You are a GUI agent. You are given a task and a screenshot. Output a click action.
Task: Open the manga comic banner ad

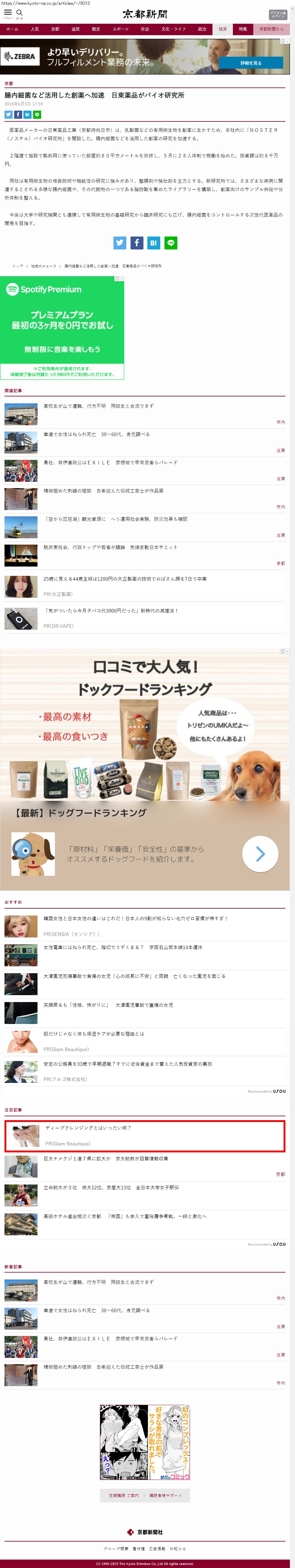pos(145,1442)
